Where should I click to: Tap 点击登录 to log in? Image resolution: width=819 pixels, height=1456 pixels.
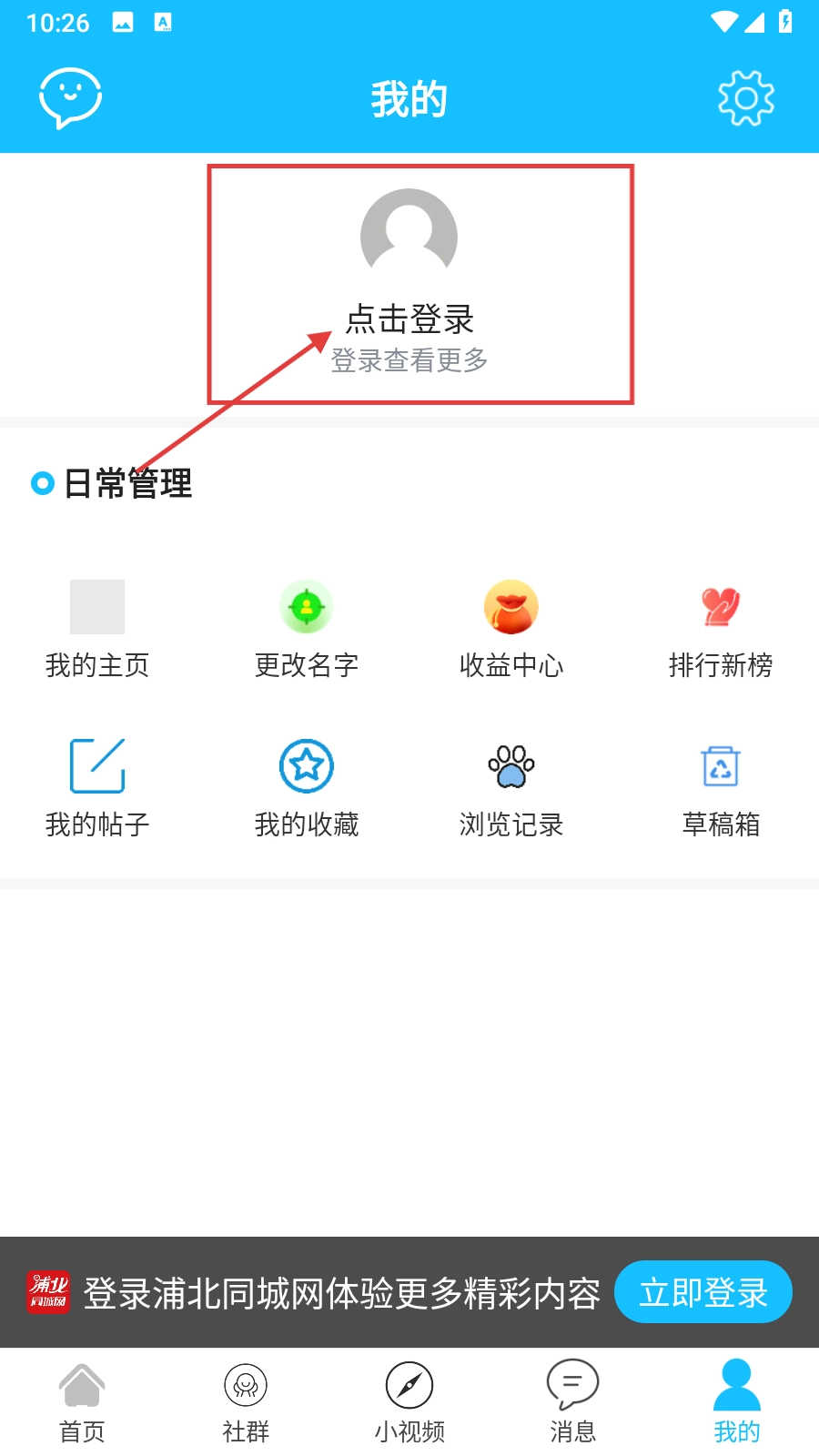(x=409, y=319)
